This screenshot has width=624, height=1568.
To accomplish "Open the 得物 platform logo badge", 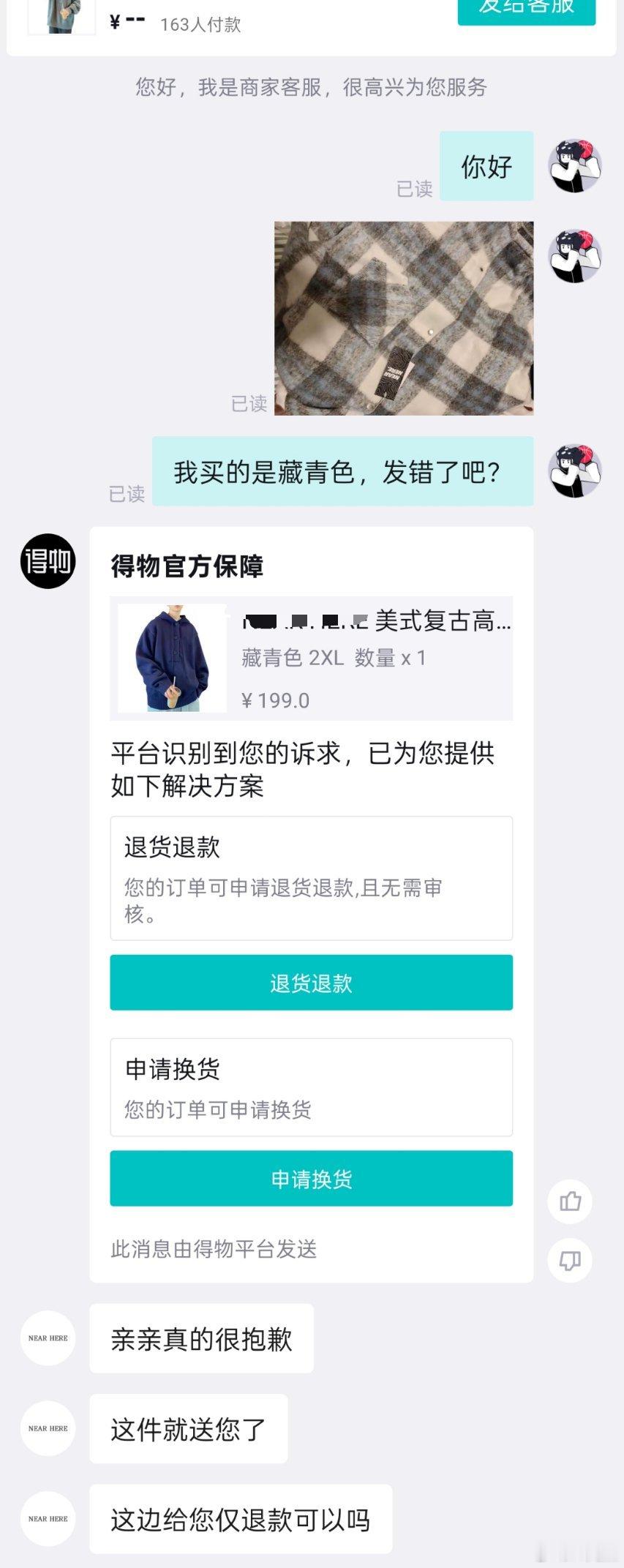I will click(x=47, y=560).
